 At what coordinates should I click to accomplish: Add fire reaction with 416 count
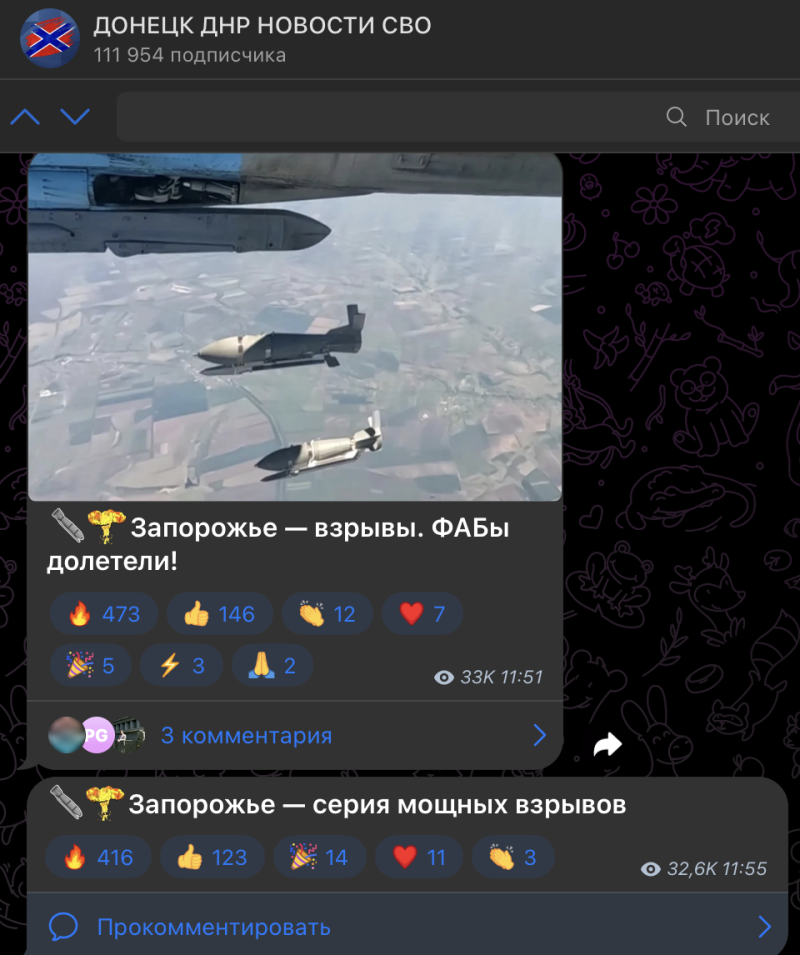[x=98, y=857]
